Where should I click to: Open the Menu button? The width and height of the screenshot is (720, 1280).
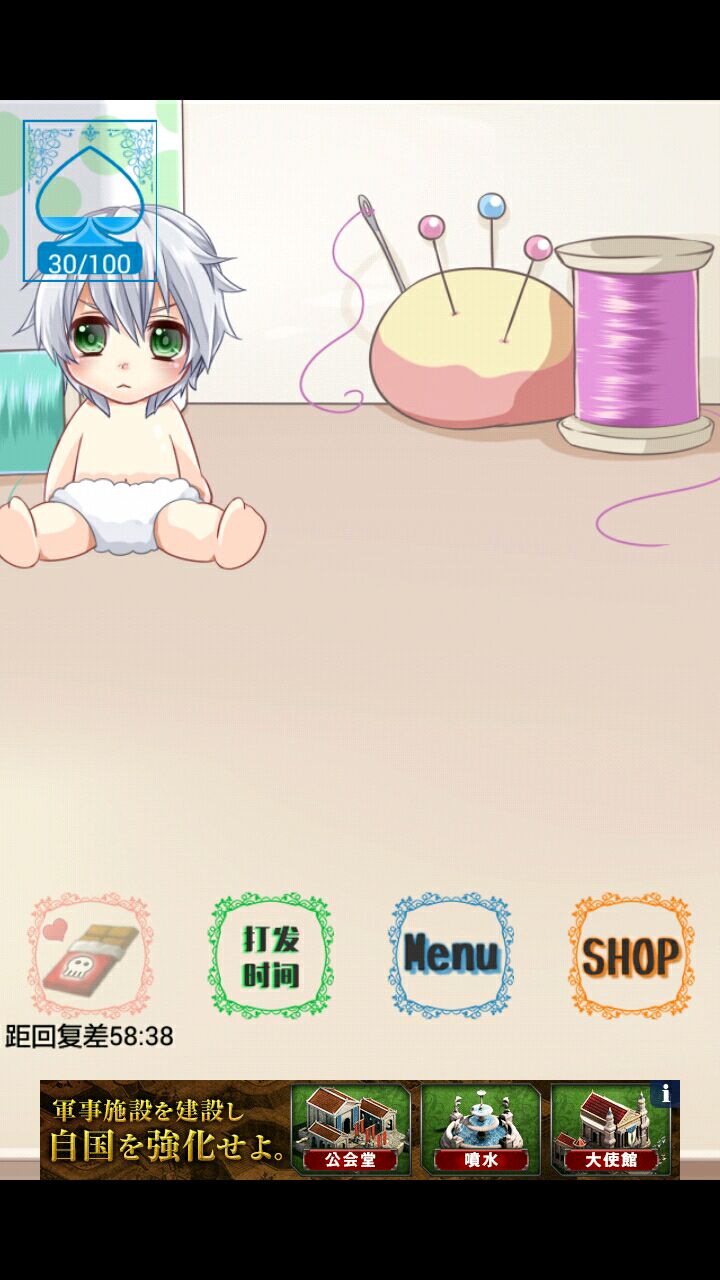coord(450,956)
